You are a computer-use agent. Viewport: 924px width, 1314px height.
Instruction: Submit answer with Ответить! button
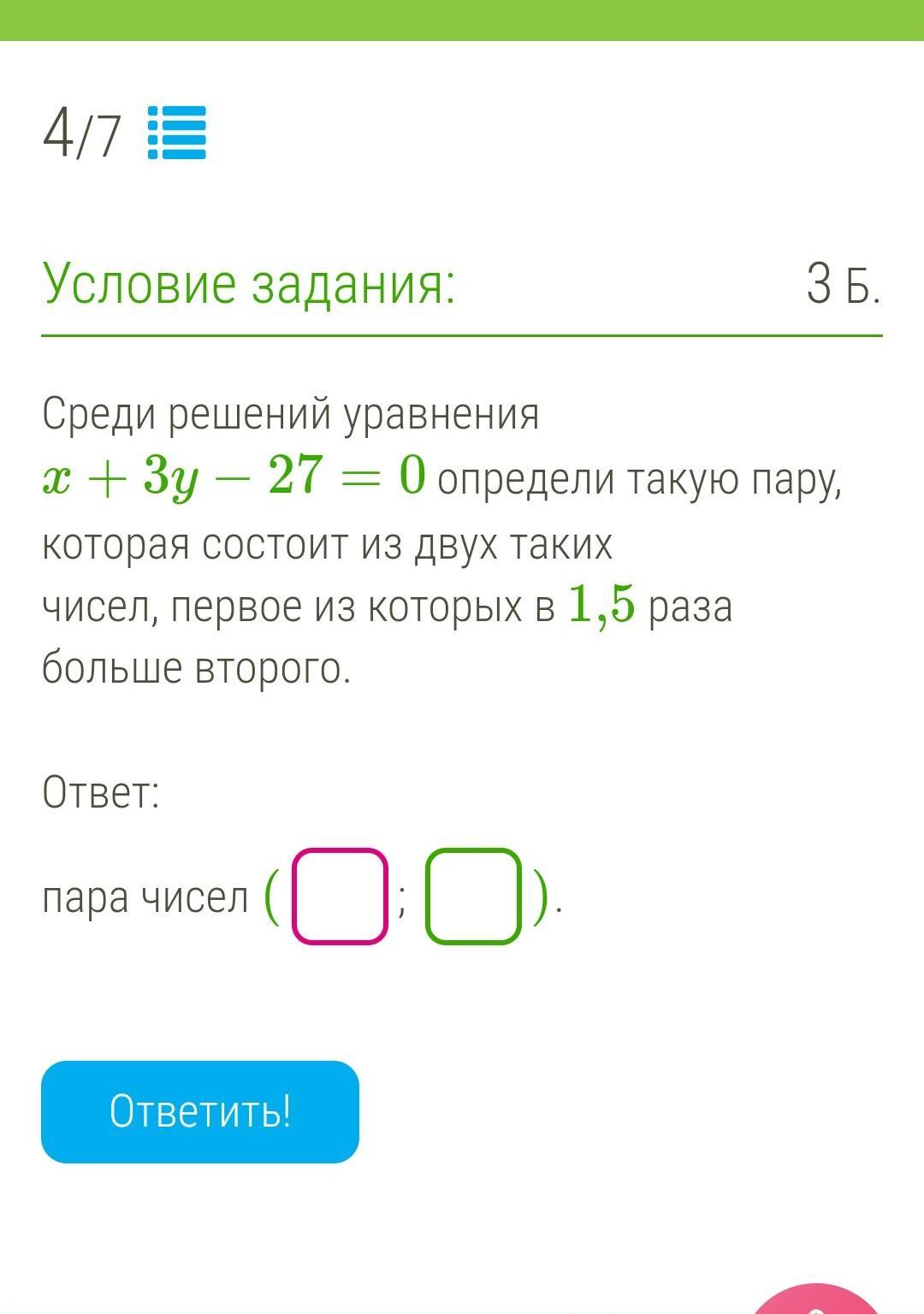[200, 1111]
